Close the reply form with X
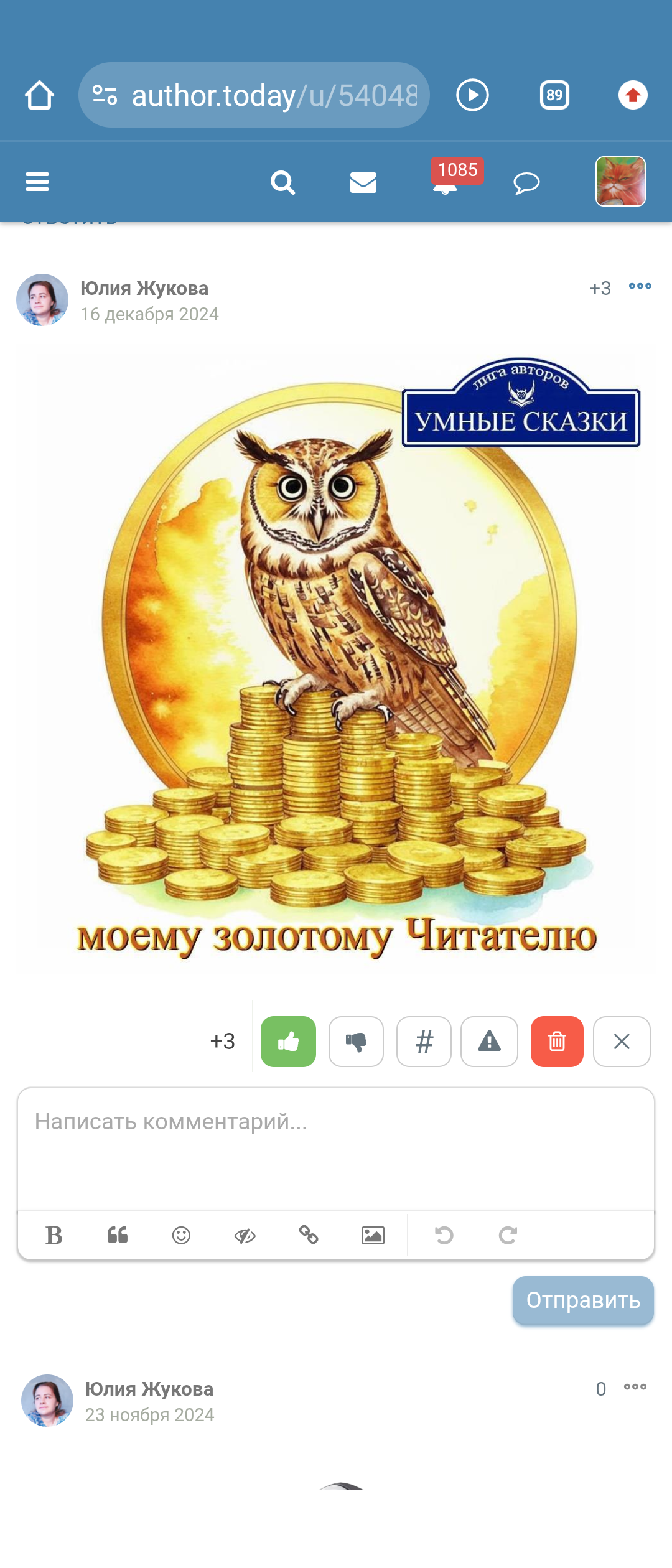Screen dimensions: 672x1568 coord(622,1041)
